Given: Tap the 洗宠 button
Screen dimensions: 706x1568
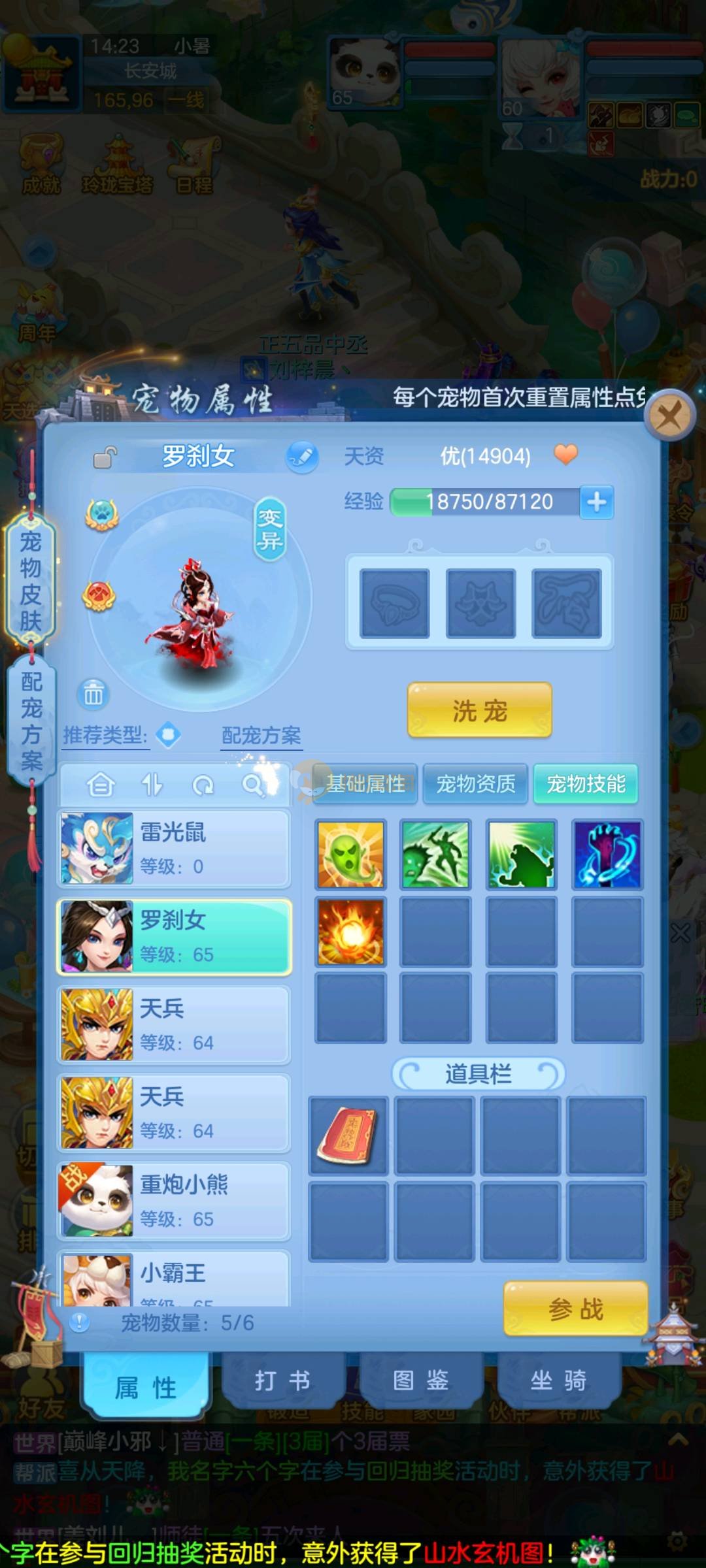Looking at the screenshot, I should 479,711.
